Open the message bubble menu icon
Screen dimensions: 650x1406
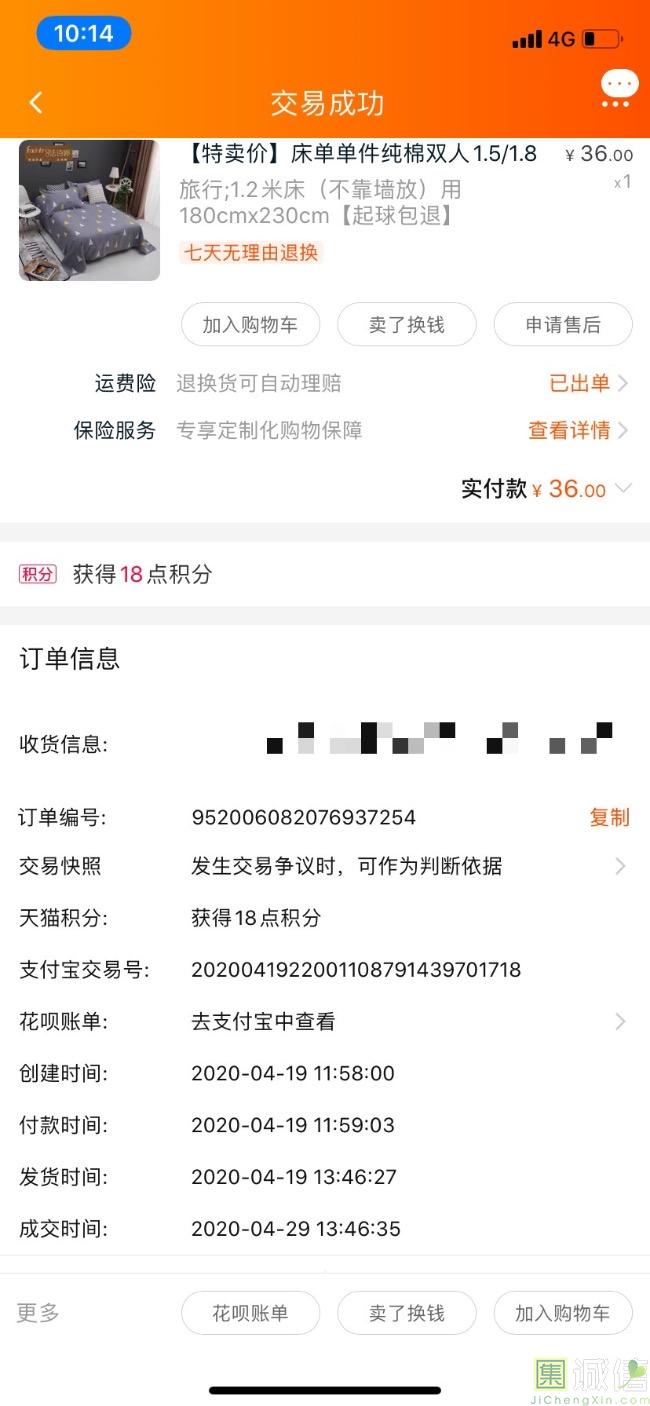click(619, 88)
